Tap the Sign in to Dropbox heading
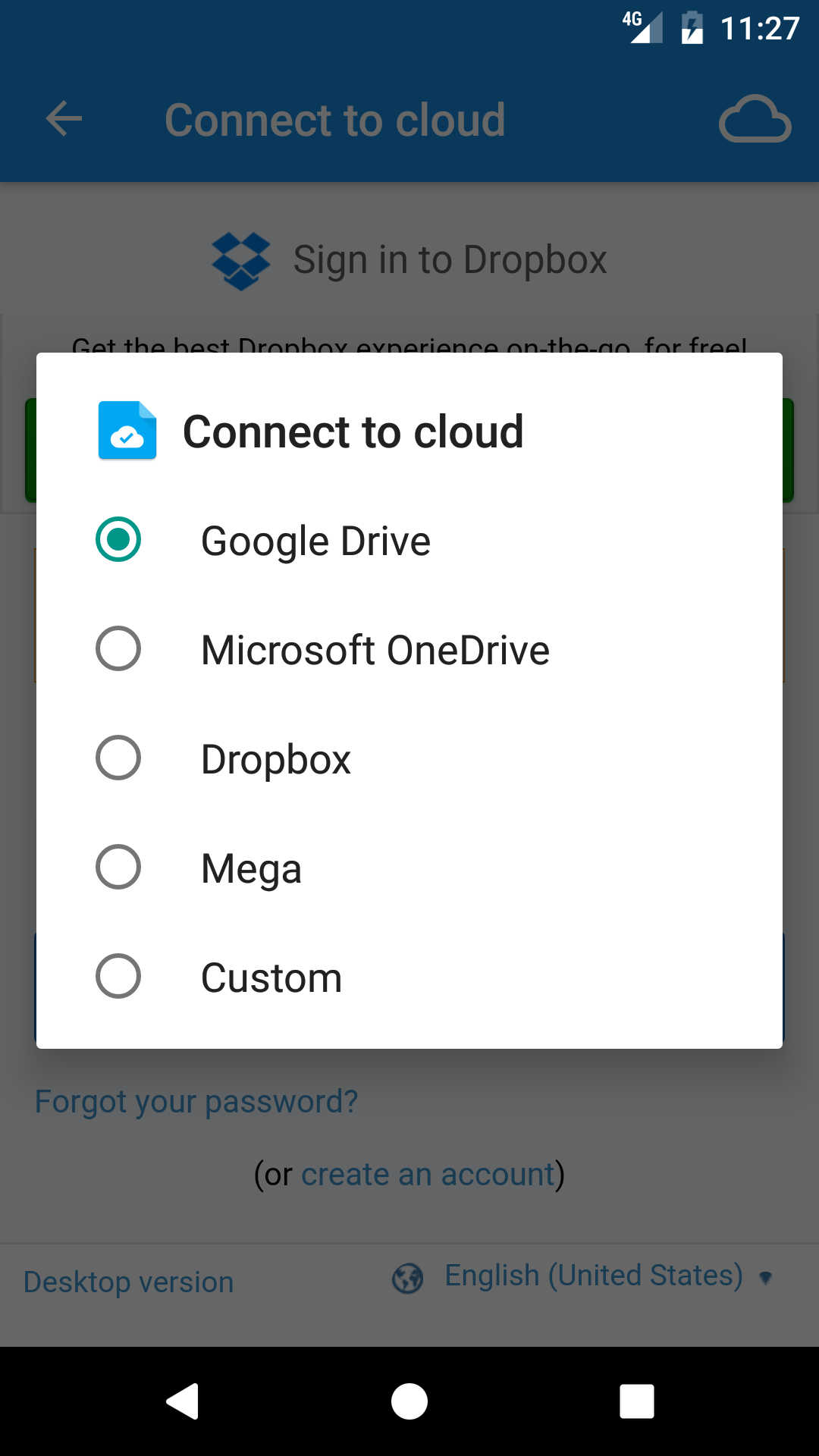 pyautogui.click(x=449, y=259)
